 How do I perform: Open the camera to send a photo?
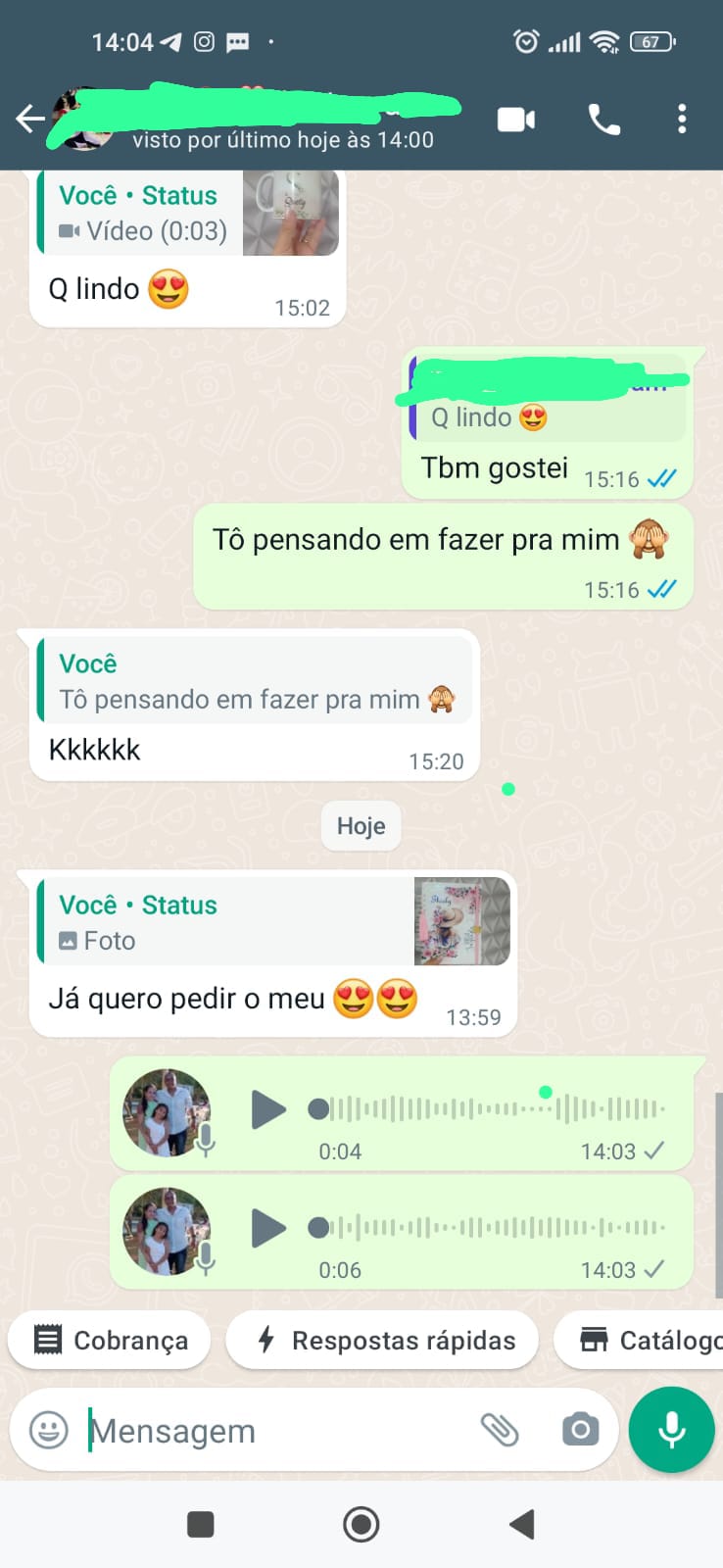[x=580, y=1431]
